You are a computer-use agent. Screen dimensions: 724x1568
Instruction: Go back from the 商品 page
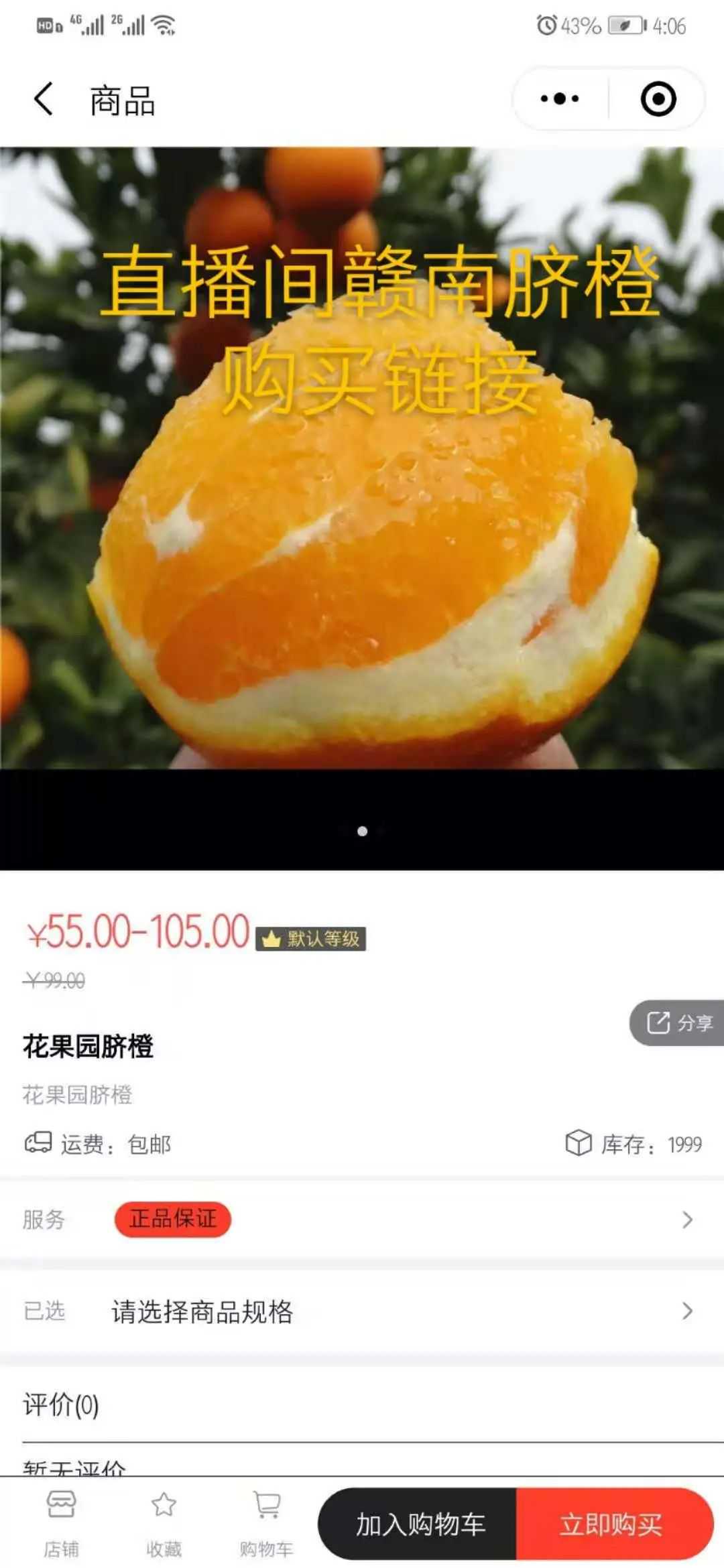[44, 99]
